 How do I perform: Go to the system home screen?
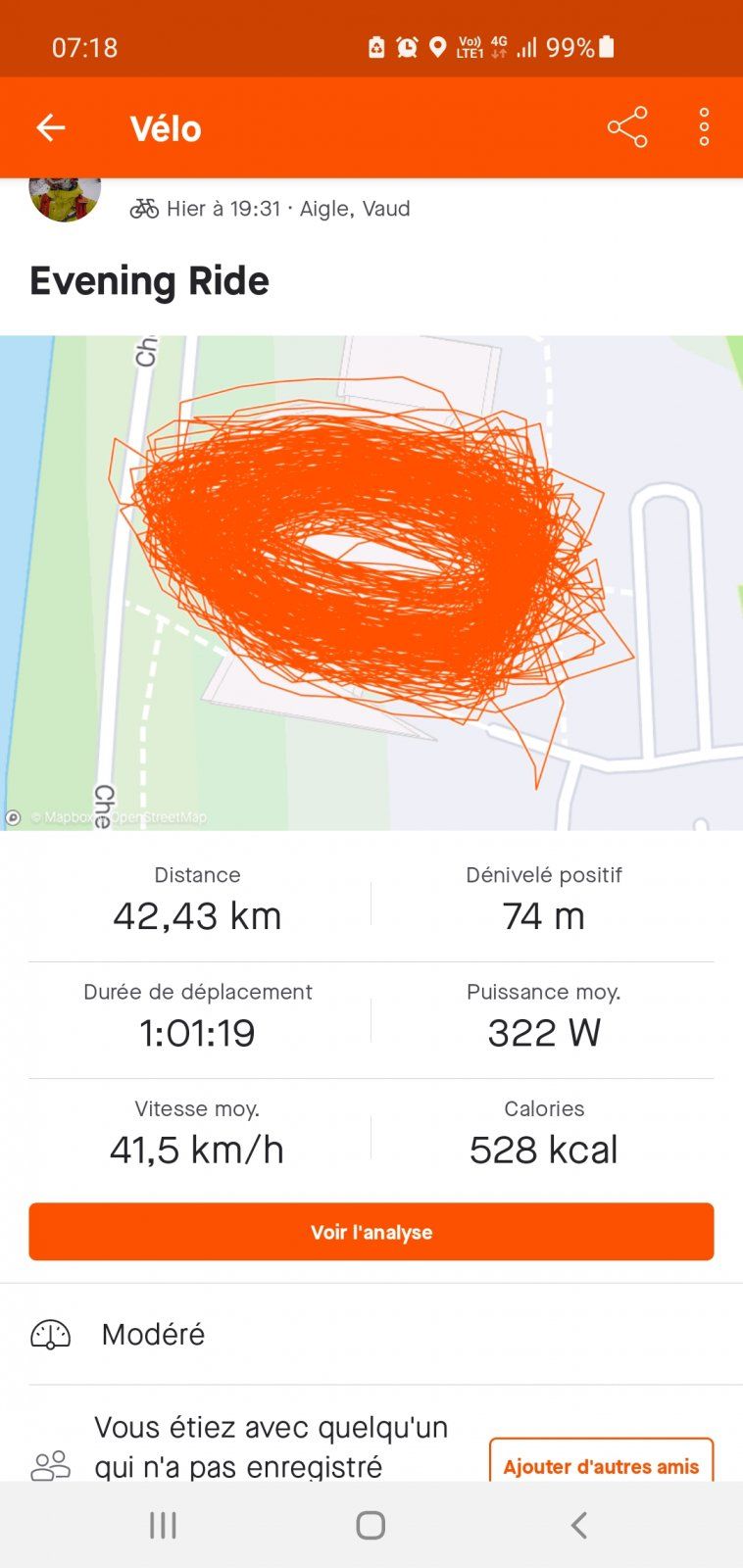pyautogui.click(x=371, y=1525)
